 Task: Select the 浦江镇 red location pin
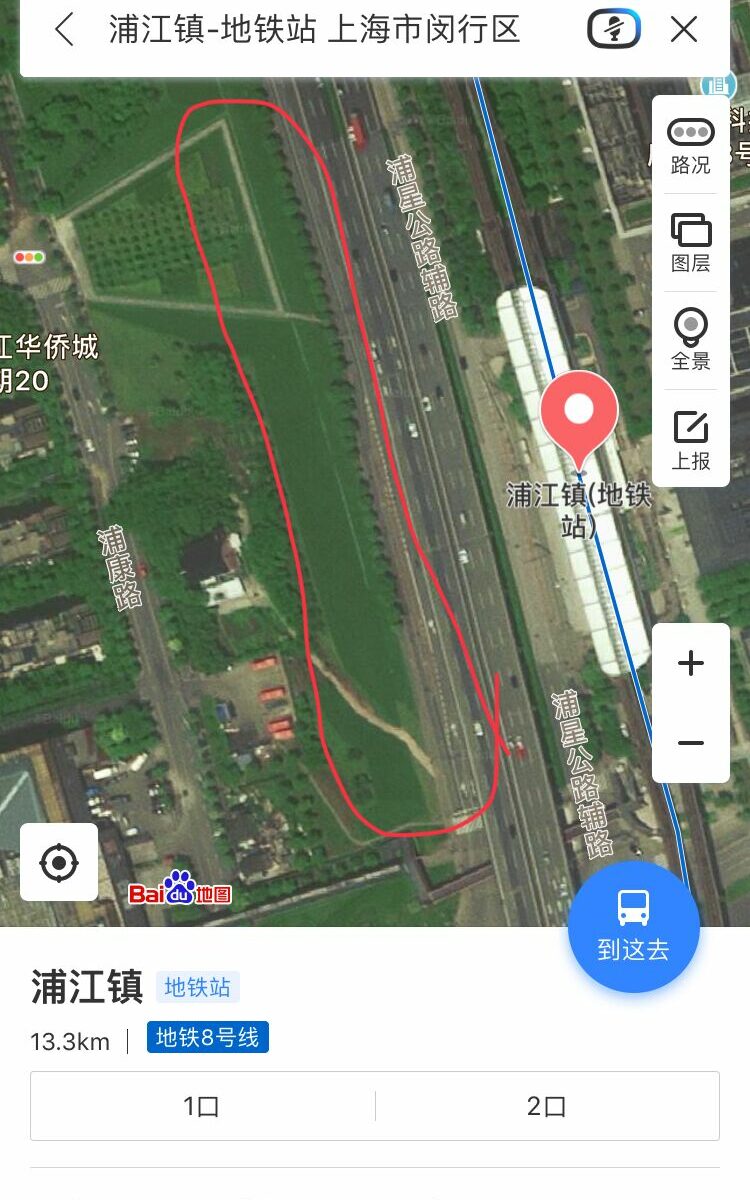579,412
